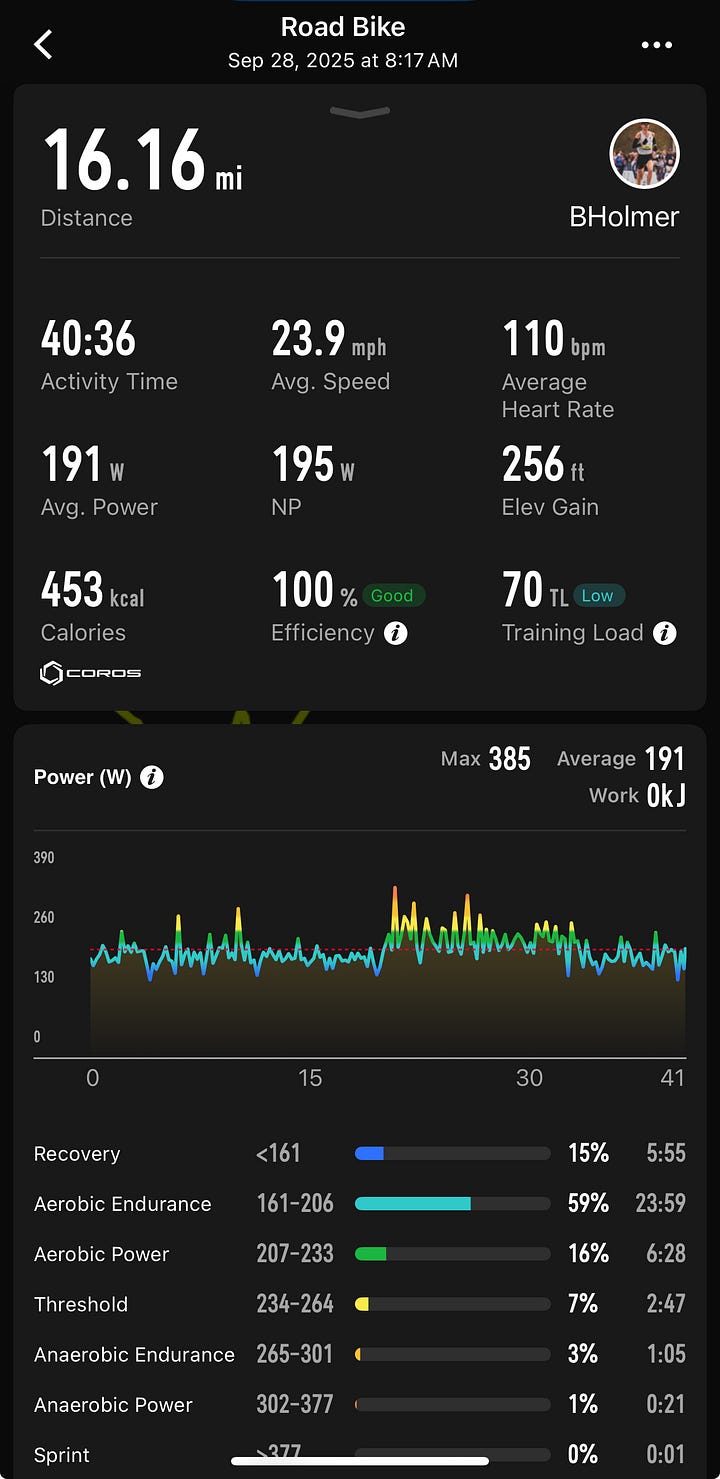Show info about Efficiency

tap(396, 633)
